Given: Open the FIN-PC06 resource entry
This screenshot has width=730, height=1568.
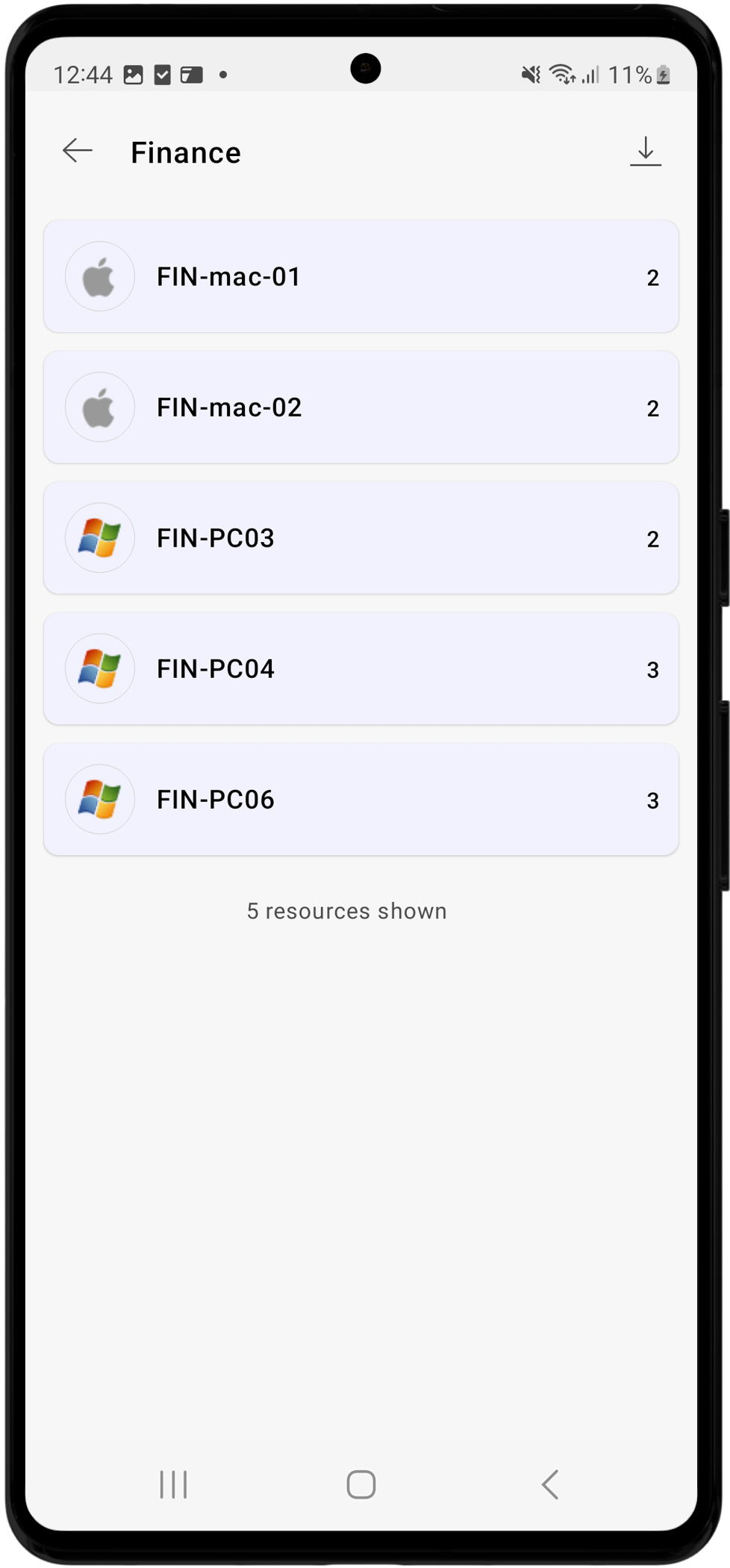Looking at the screenshot, I should 361,798.
